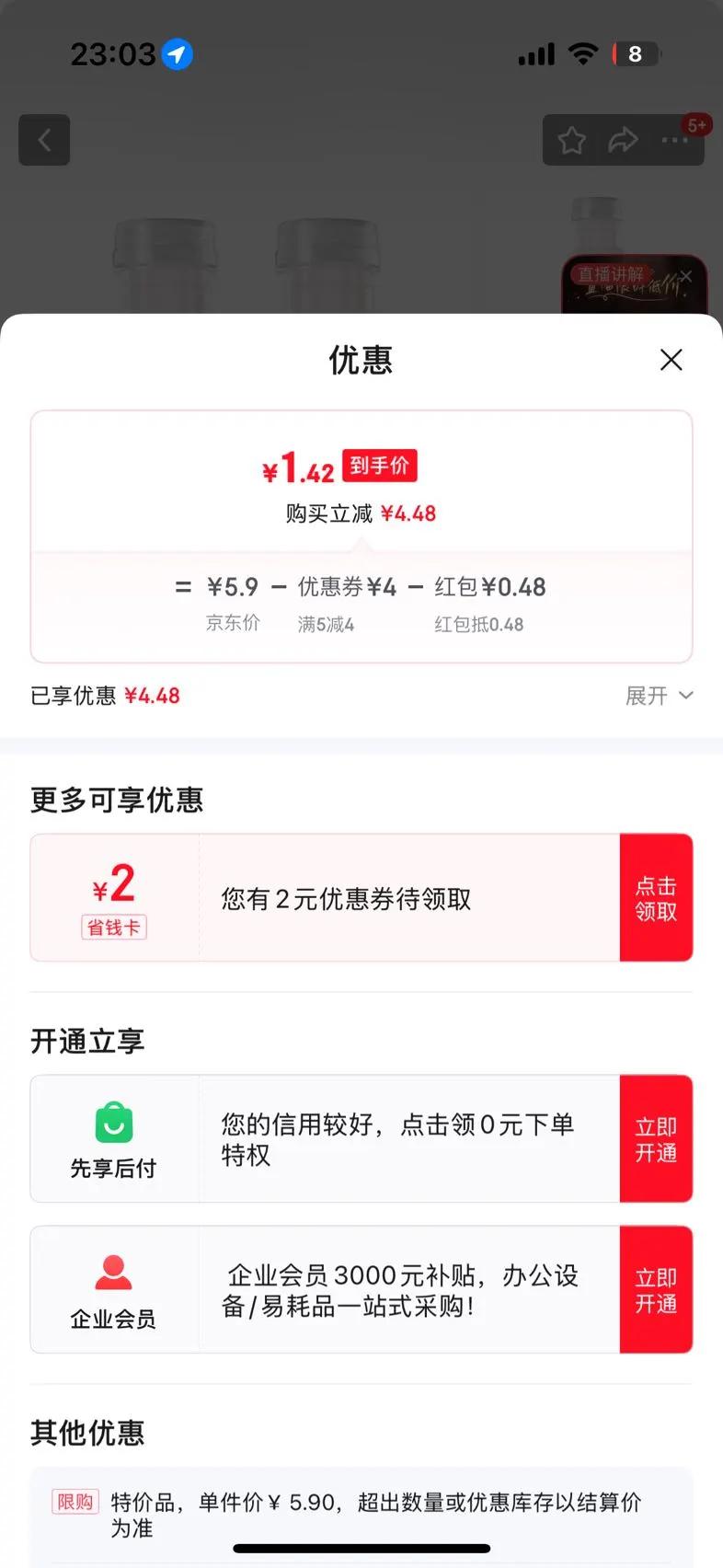Close the 优惠 discount sheet
This screenshot has width=723, height=1568.
671,360
